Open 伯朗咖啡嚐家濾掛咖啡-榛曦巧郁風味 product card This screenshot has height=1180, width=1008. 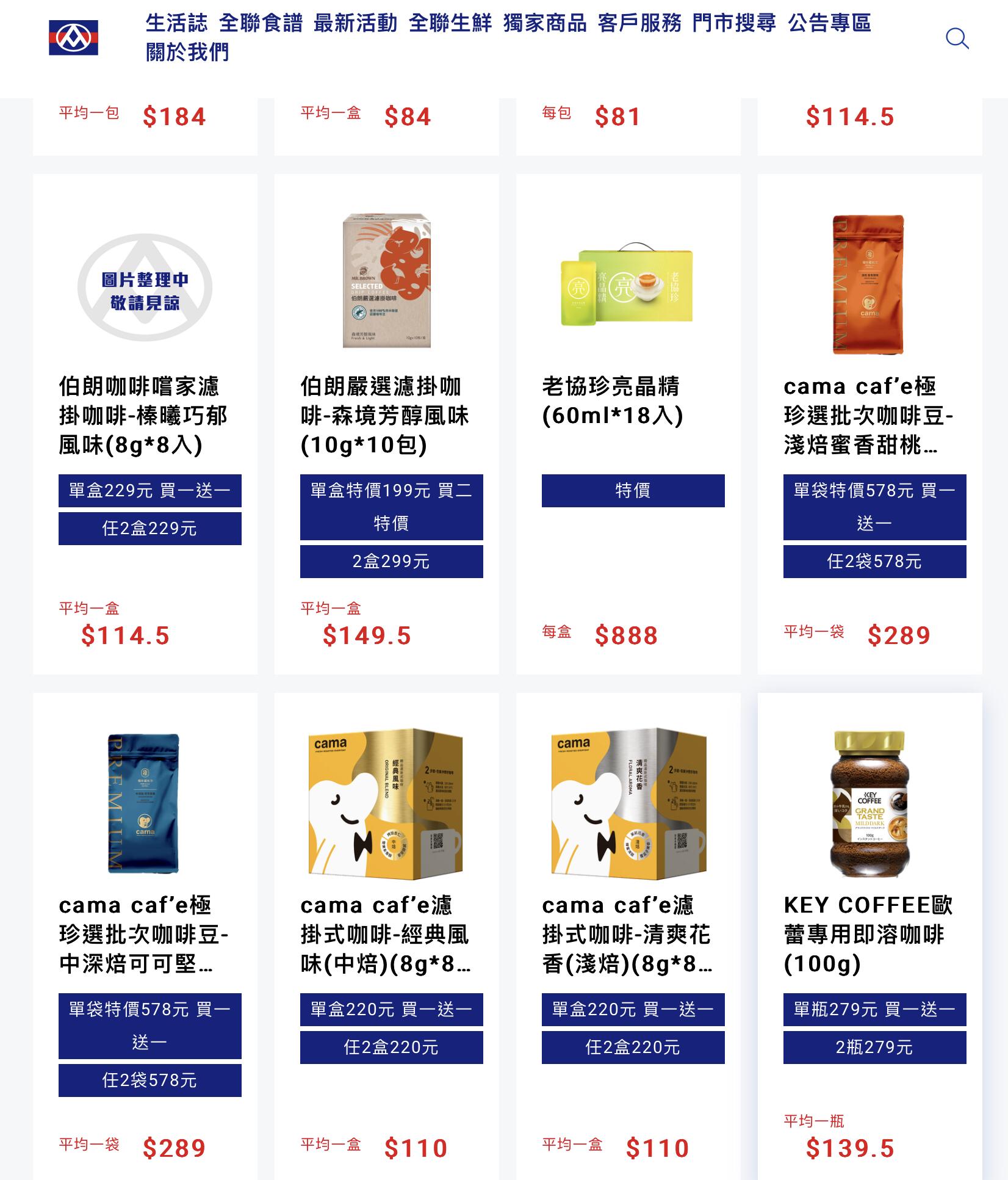click(145, 415)
